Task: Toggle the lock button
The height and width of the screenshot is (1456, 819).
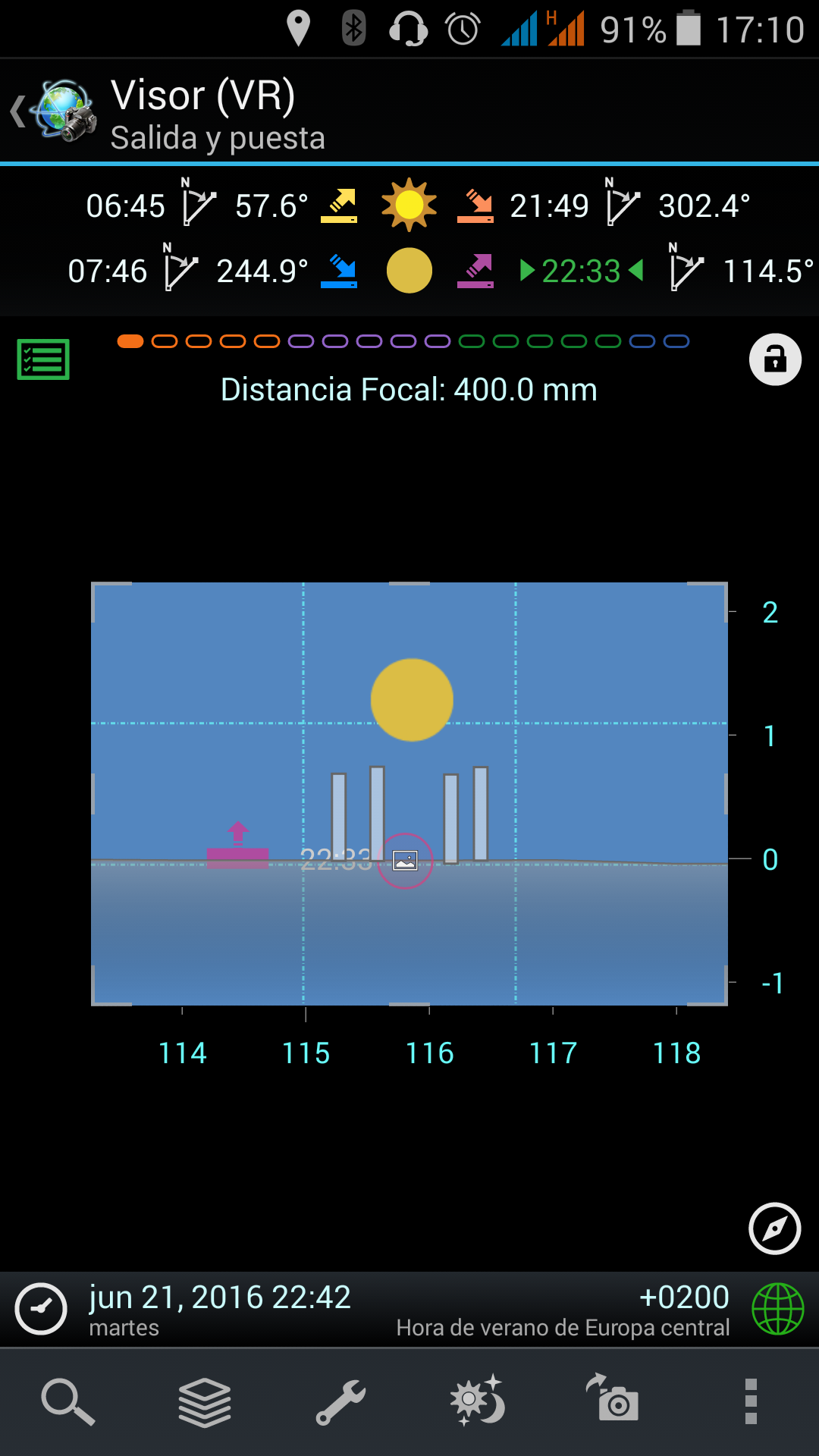Action: click(x=775, y=359)
